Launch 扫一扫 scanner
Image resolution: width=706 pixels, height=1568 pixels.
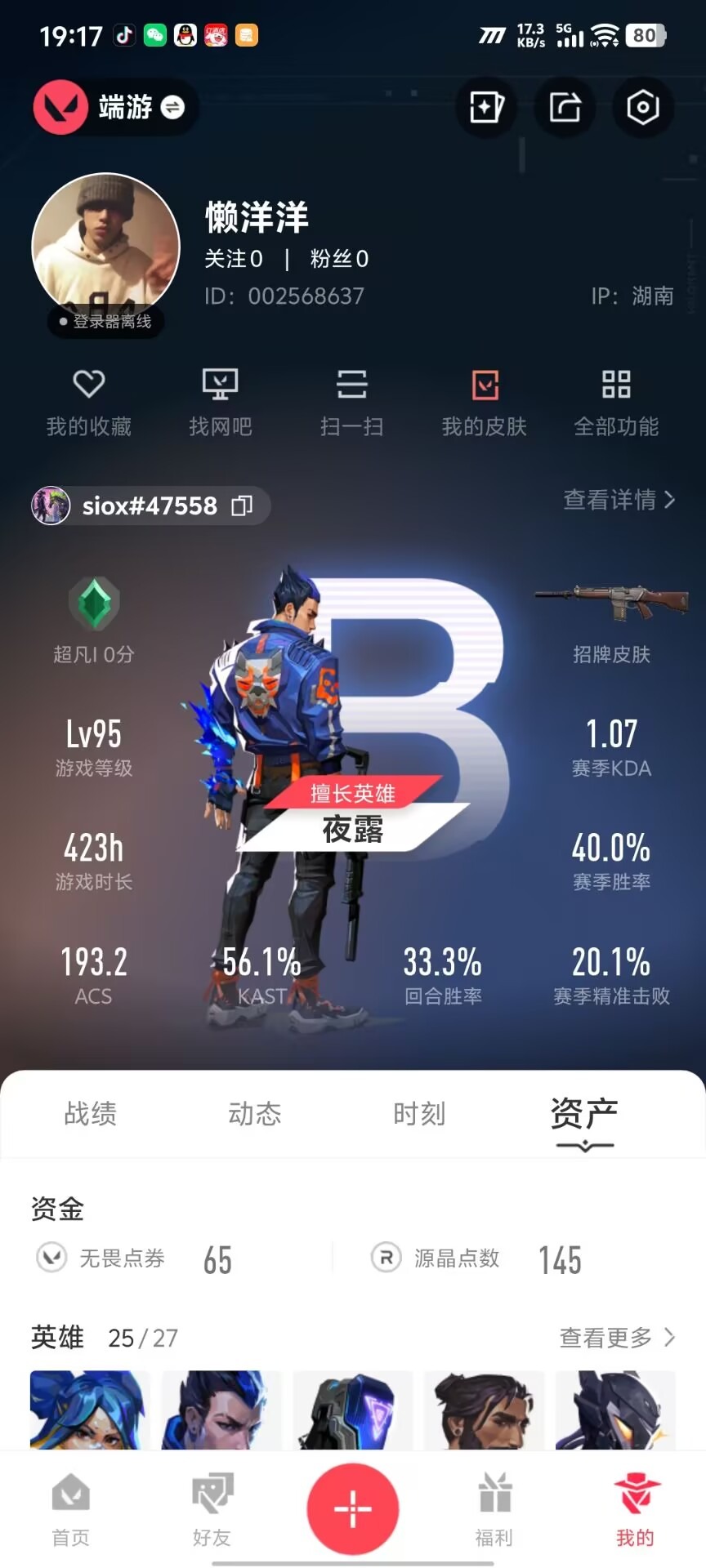click(352, 402)
